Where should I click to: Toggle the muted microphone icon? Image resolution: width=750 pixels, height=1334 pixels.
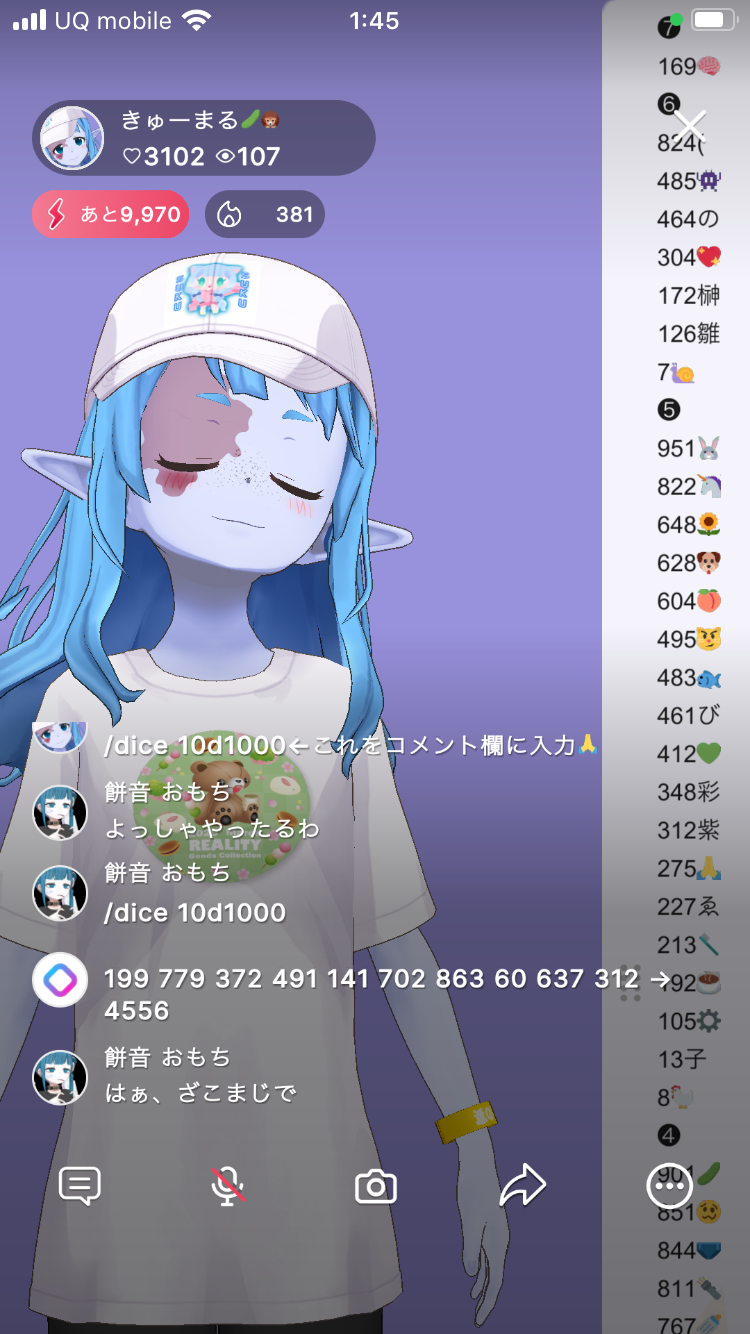point(228,1186)
